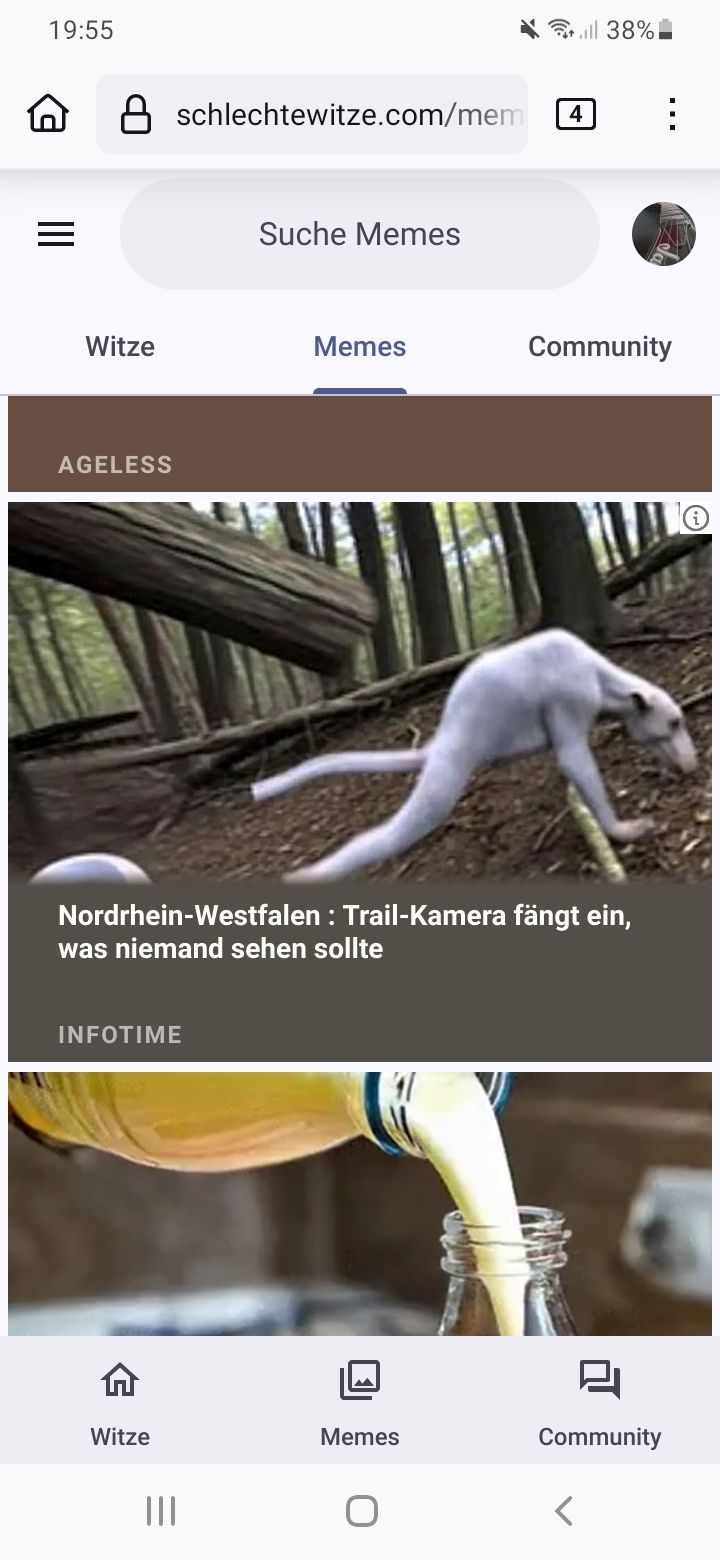Tap the schlechtewitze.com address bar
Viewport: 720px width, 1560px height.
pyautogui.click(x=312, y=114)
